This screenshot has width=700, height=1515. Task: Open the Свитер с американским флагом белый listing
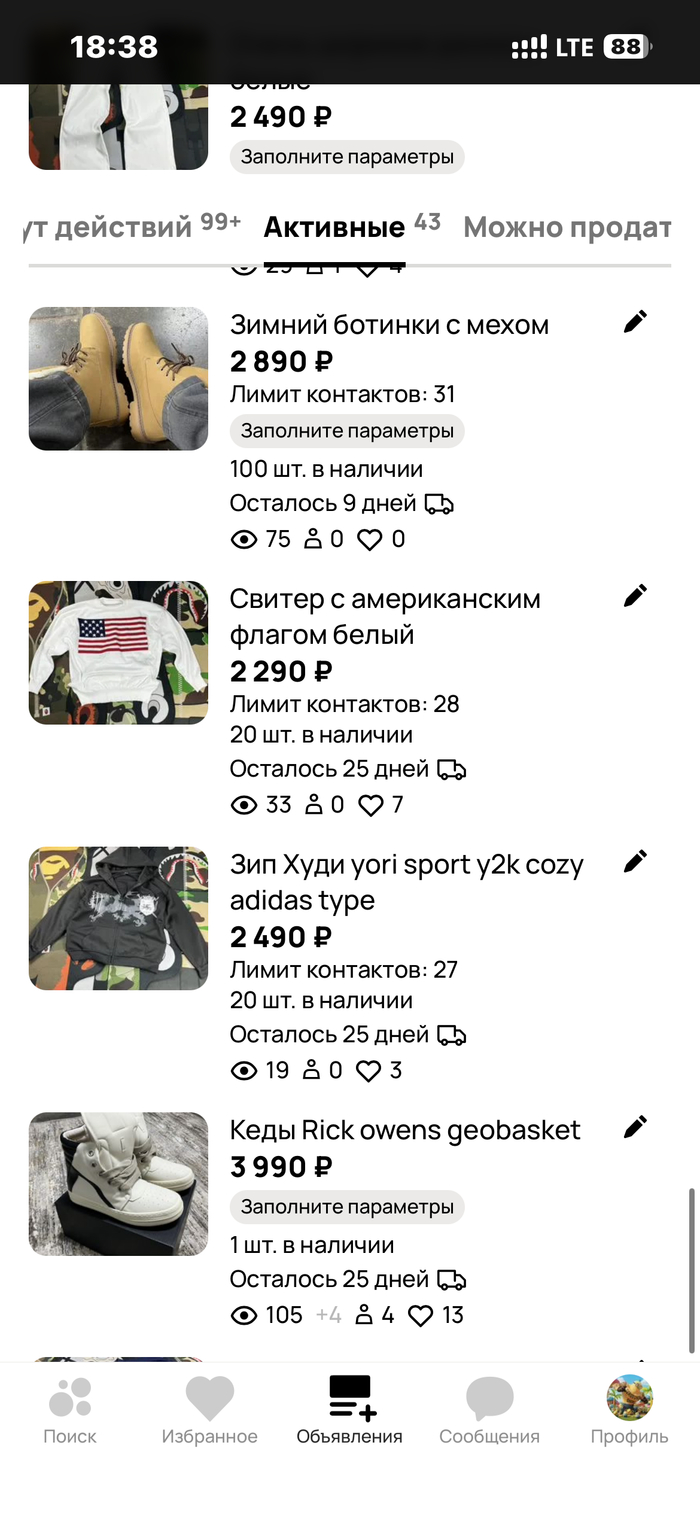pos(385,616)
